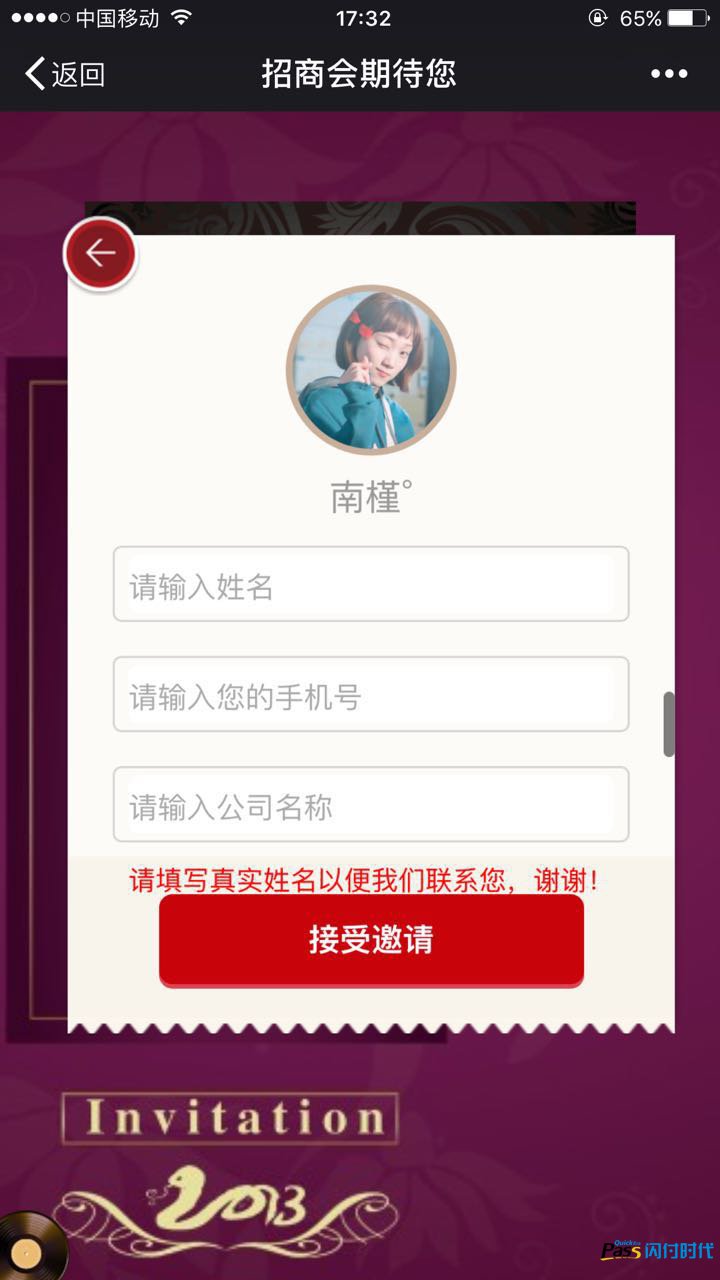Close the form with the red arrow
This screenshot has height=1280, width=720.
tap(100, 254)
